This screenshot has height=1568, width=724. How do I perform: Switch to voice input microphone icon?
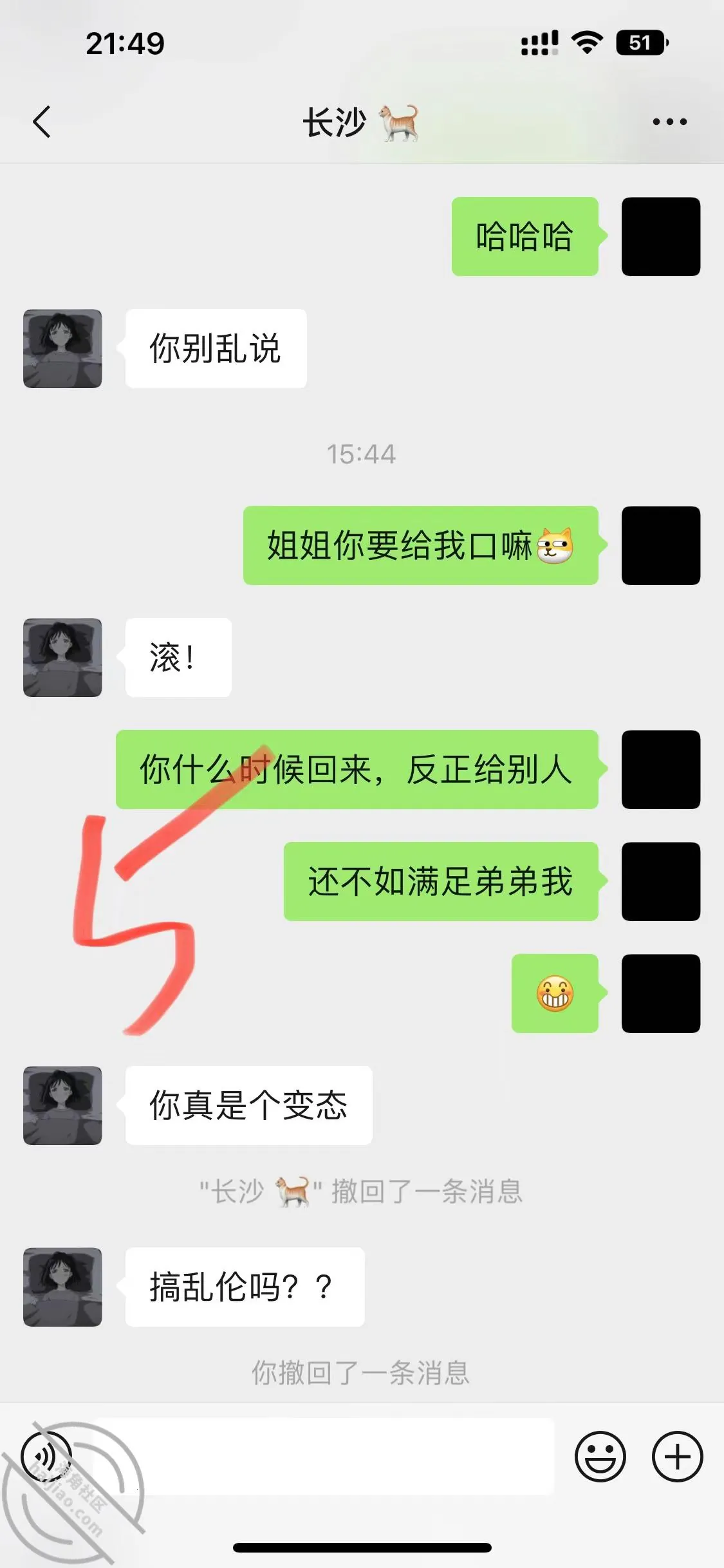(46, 1456)
